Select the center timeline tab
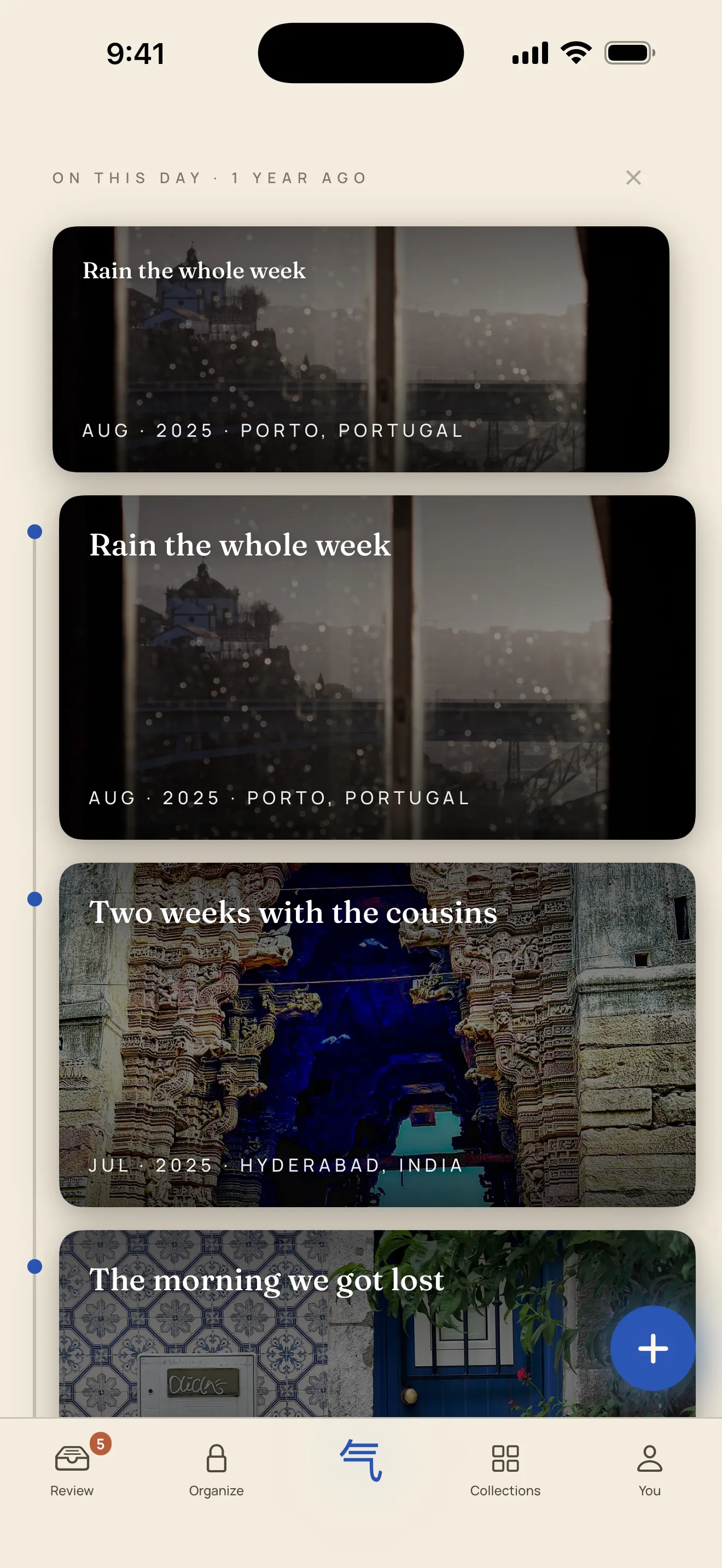The image size is (722, 1568). pyautogui.click(x=361, y=1461)
